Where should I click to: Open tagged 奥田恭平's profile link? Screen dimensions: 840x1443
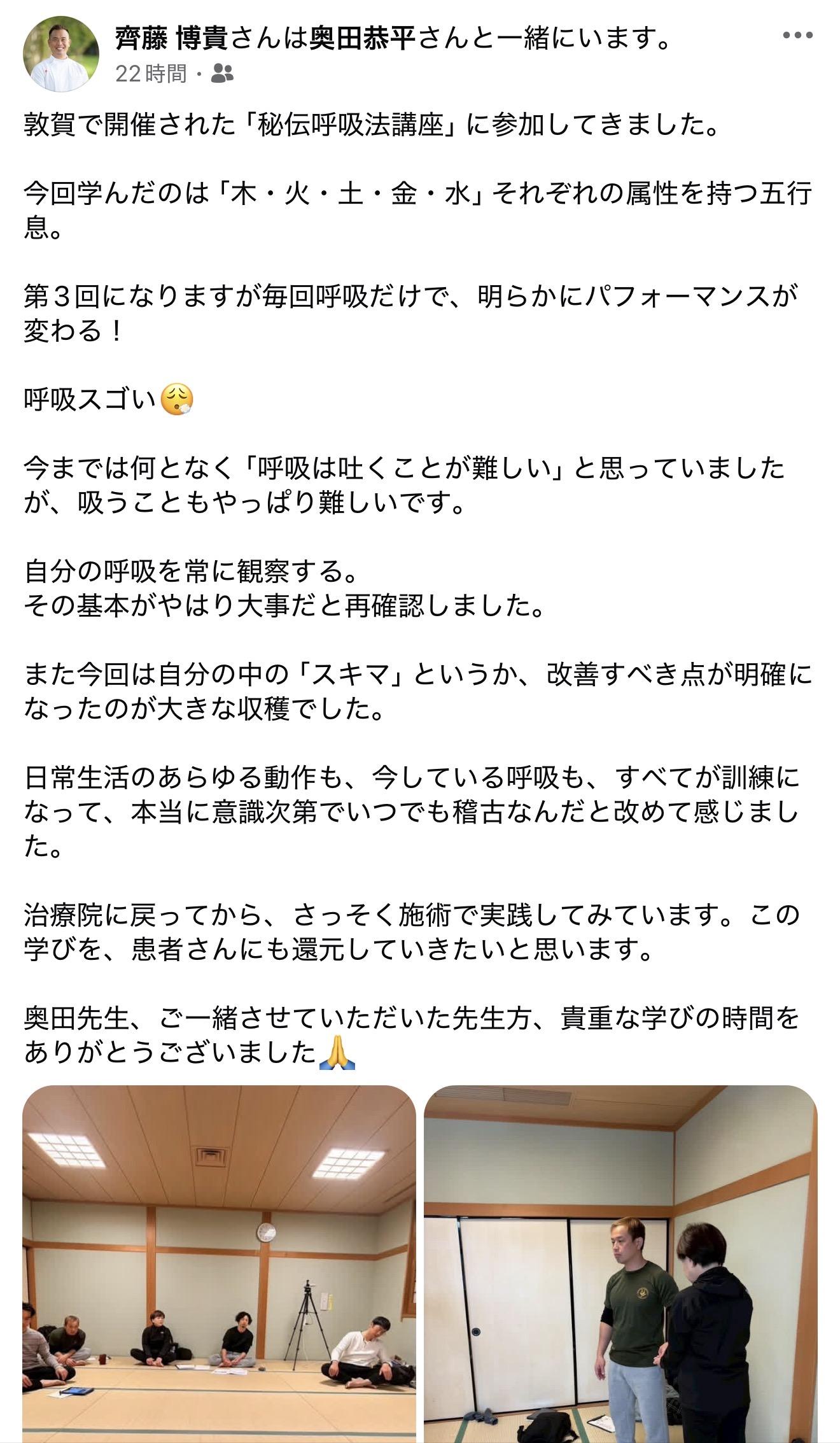click(x=362, y=39)
